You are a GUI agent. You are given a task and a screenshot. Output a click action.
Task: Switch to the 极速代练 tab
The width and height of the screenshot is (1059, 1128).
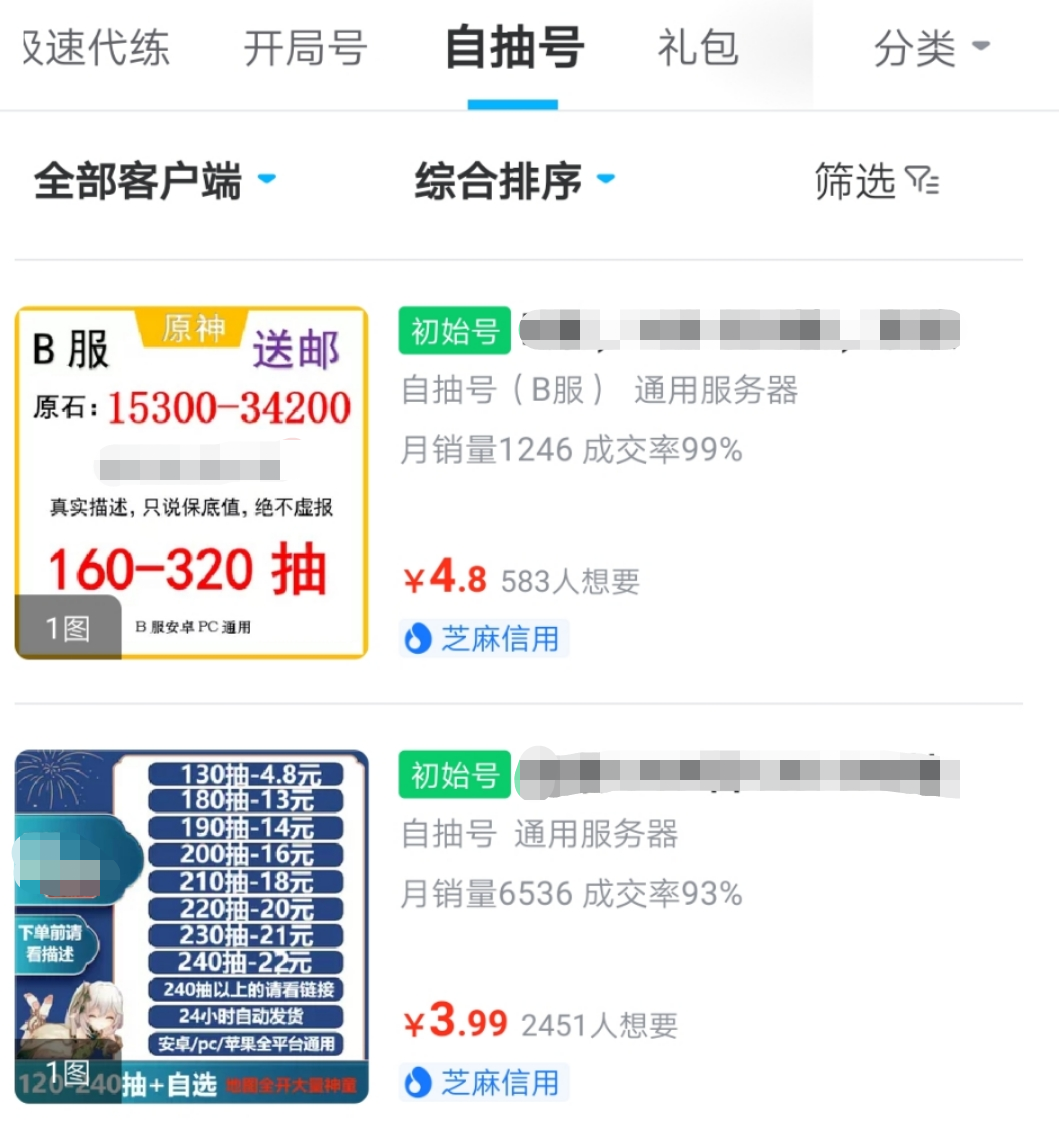tap(95, 47)
